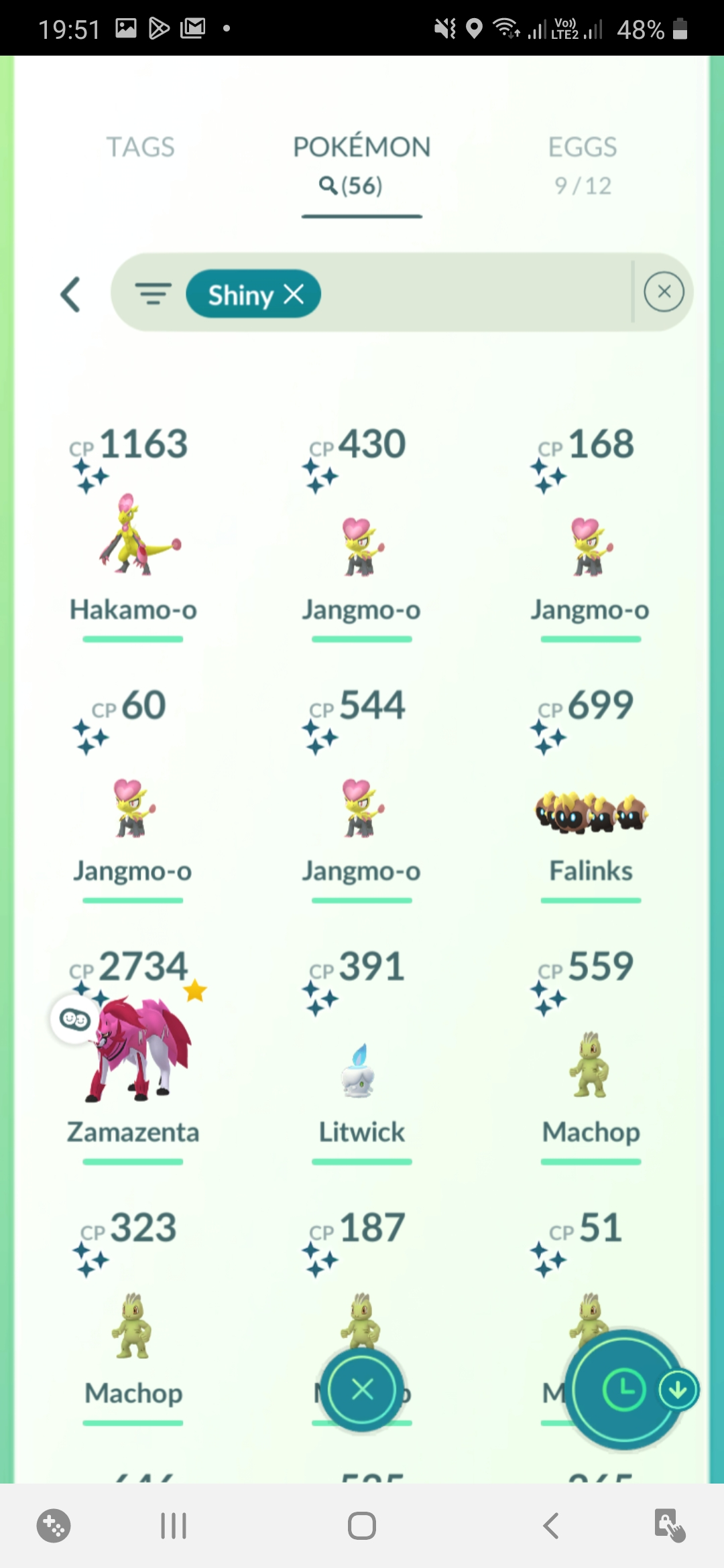Go back using the search bar arrow
This screenshot has width=724, height=1568.
[71, 294]
